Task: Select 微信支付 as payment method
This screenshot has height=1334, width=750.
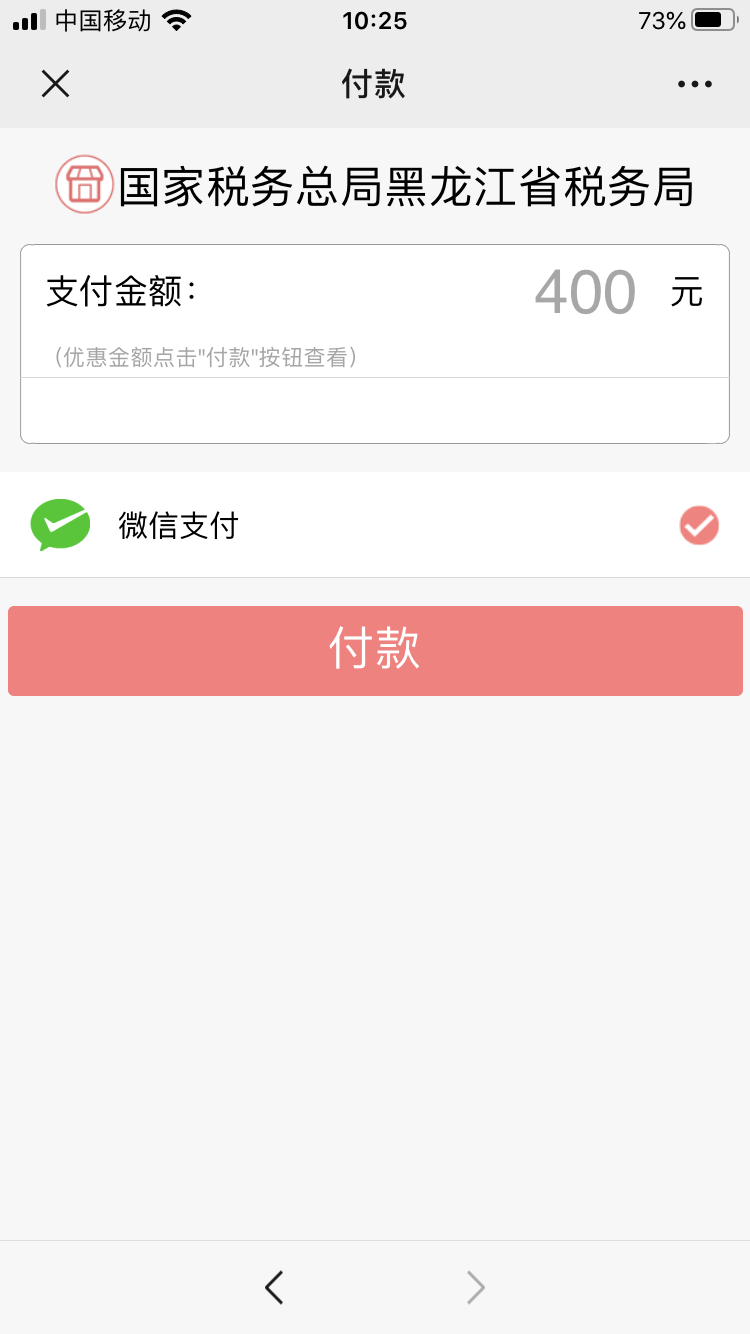Action: click(375, 525)
